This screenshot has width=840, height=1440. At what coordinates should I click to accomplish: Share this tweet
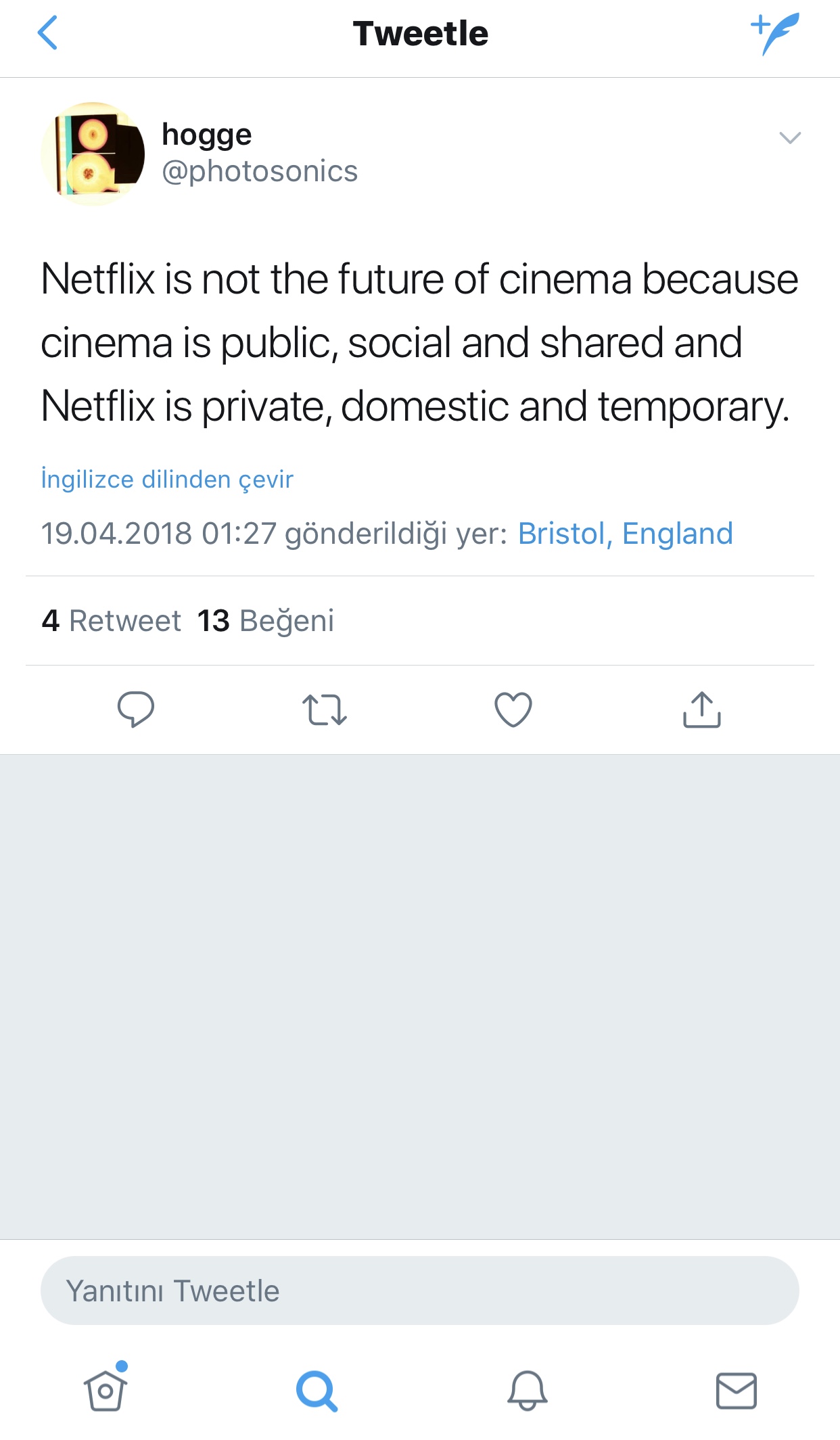702,710
